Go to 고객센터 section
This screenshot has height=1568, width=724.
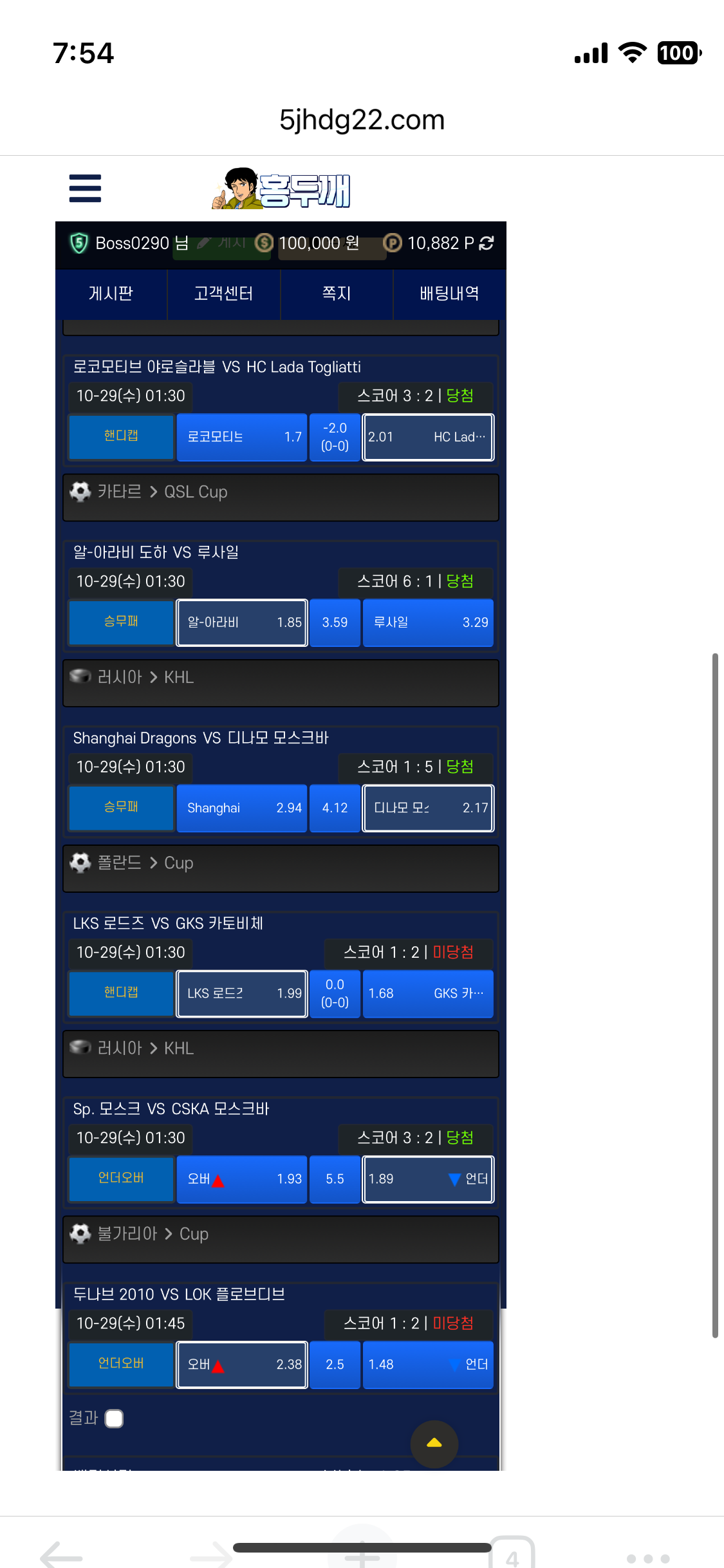coord(223,294)
